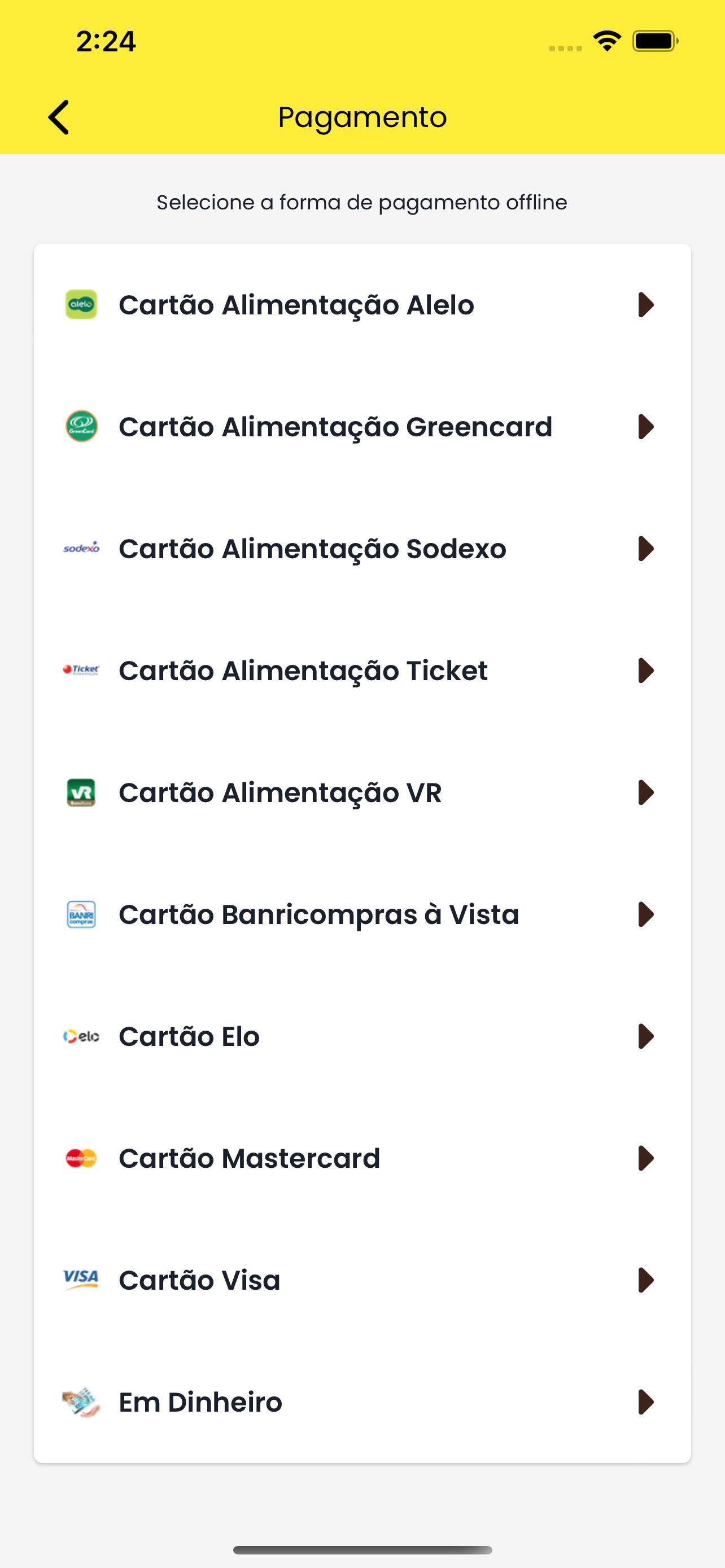Select Cartão Alimentação Ticket
The image size is (725, 1568).
362,670
